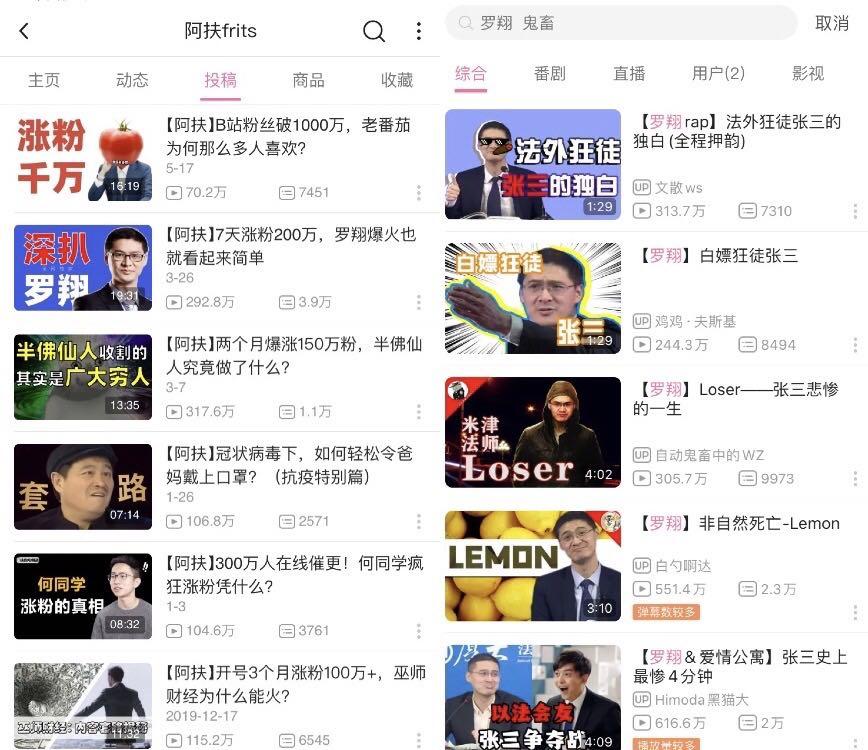Open video 7天涨粉200万 罗翔爆火
The height and width of the screenshot is (750, 868).
tap(290, 246)
